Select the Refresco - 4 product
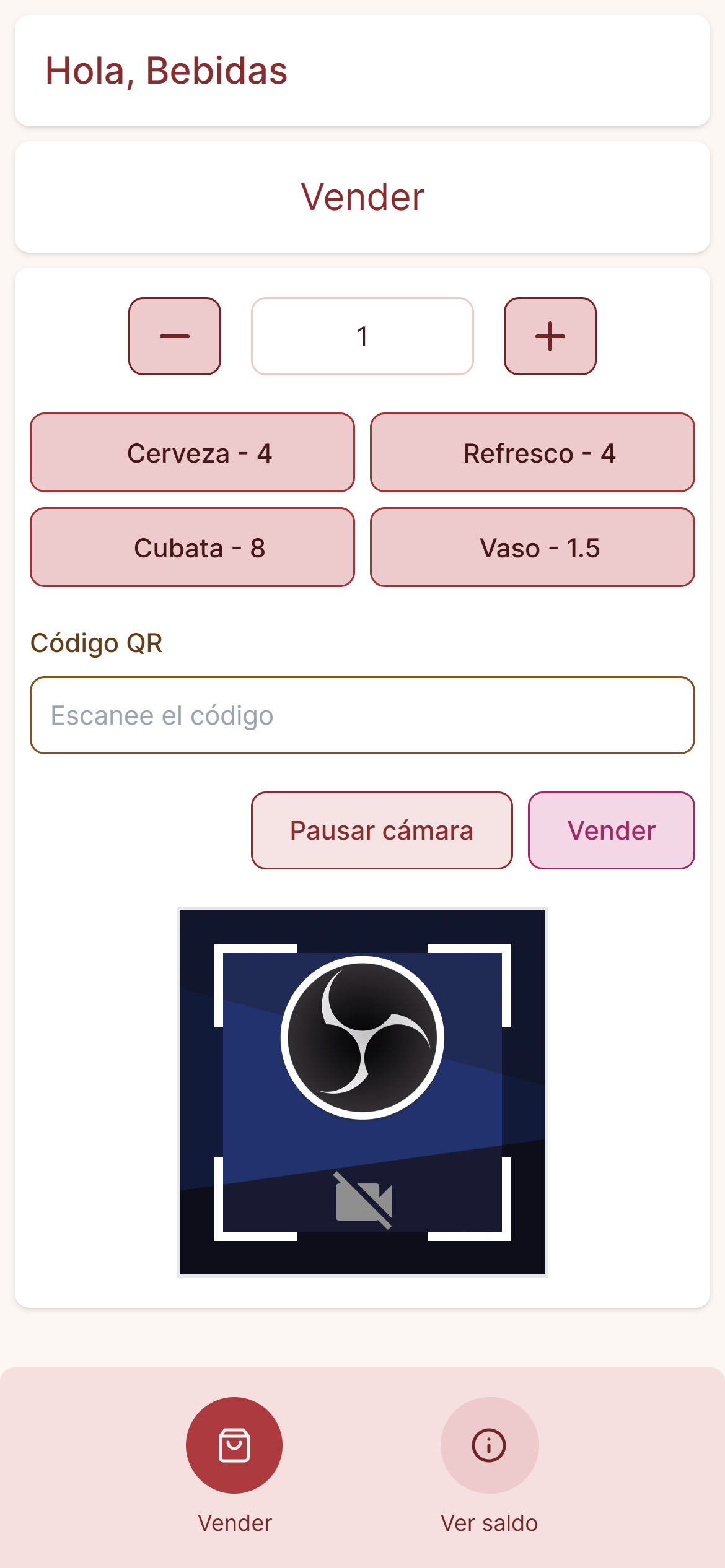Image resolution: width=725 pixels, height=1568 pixels. point(532,453)
